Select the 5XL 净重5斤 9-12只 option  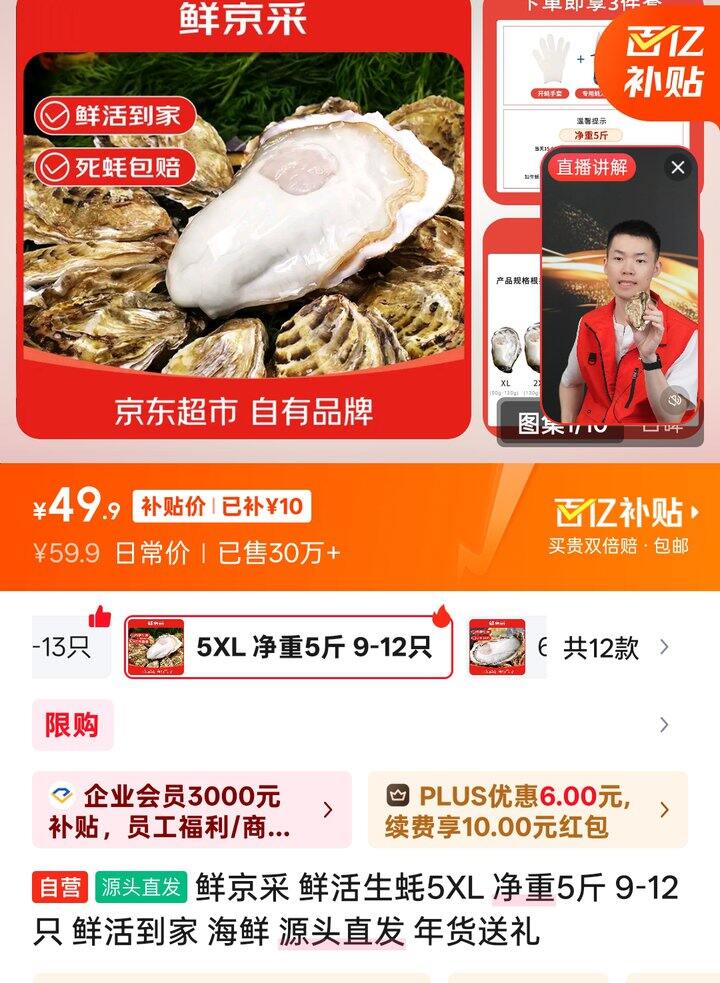(288, 647)
